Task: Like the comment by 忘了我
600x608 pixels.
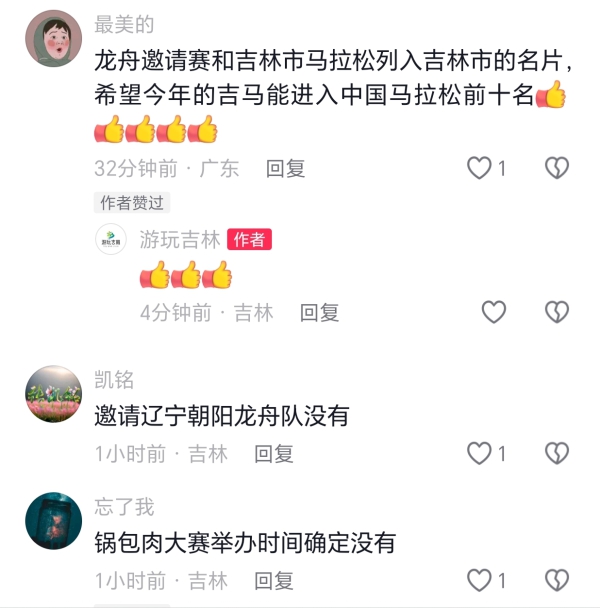Action: click(480, 580)
